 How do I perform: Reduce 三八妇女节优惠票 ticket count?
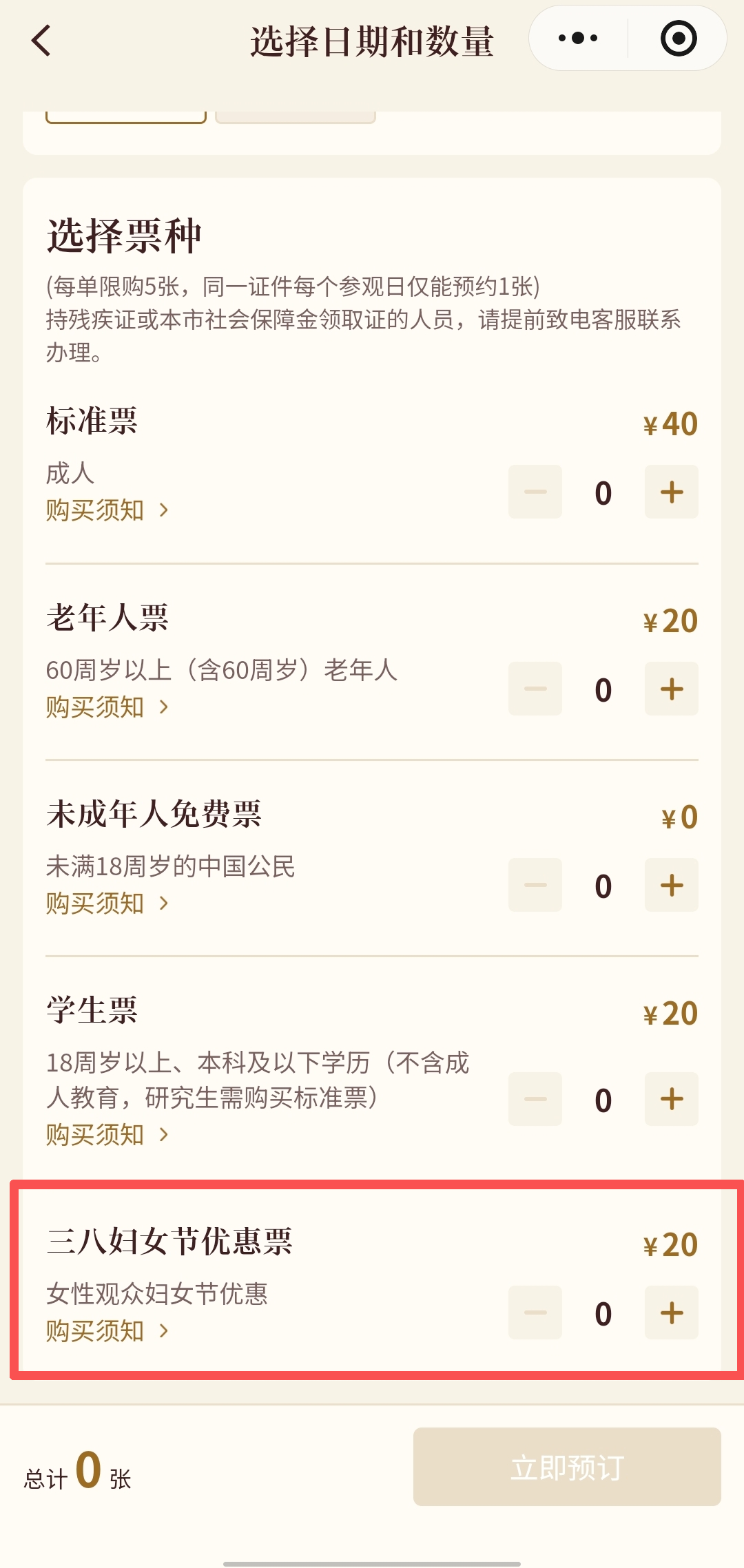pyautogui.click(x=535, y=1313)
